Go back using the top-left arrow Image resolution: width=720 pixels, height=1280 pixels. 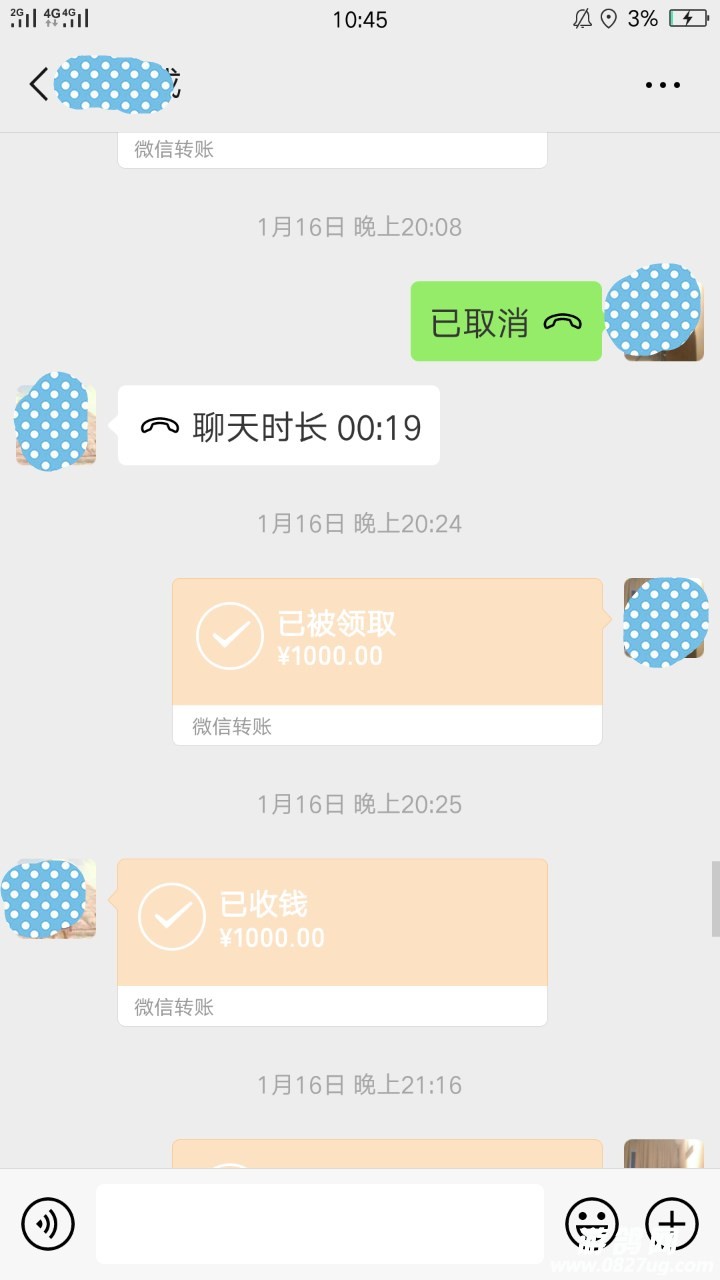[x=38, y=85]
